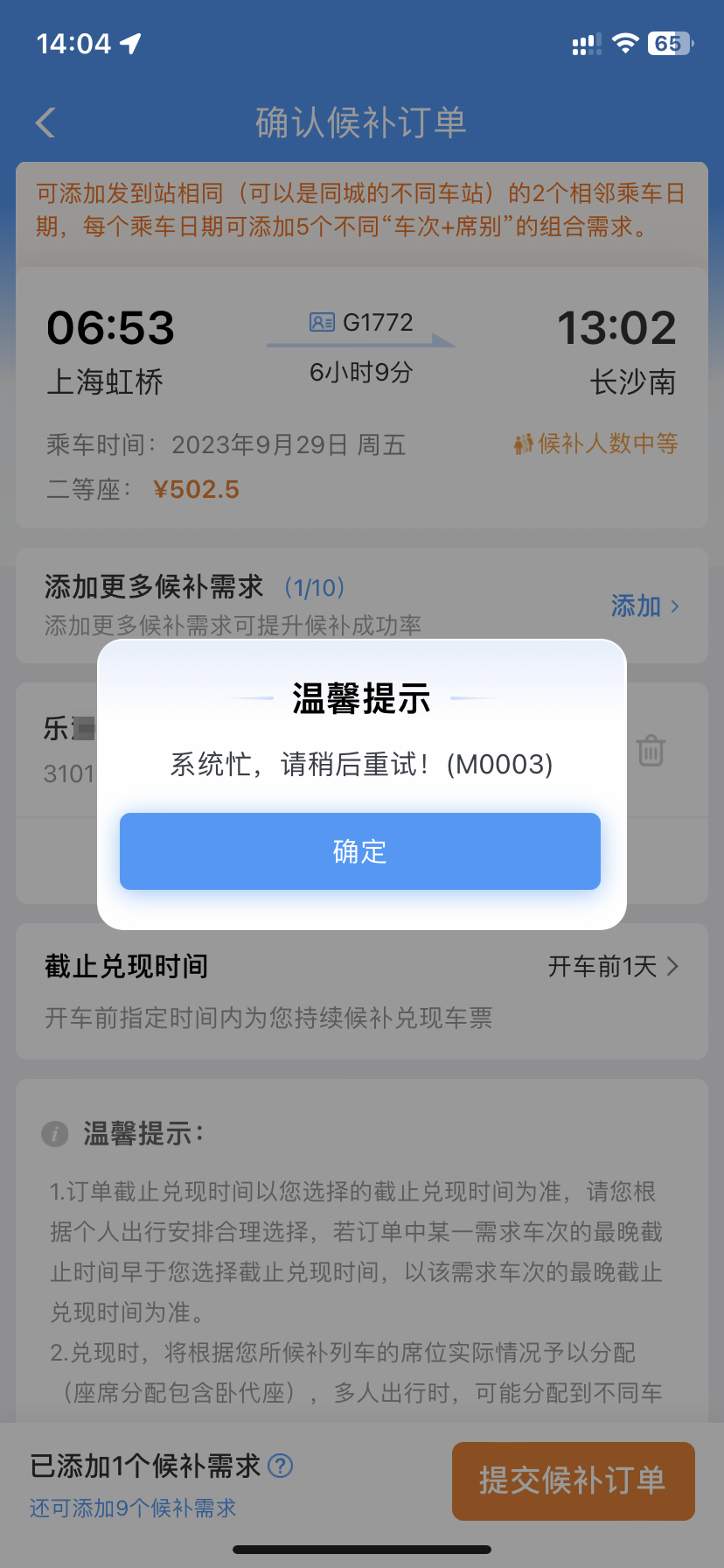This screenshot has width=724, height=1568.
Task: Submit with 提交候补订单
Action: coord(573,1480)
